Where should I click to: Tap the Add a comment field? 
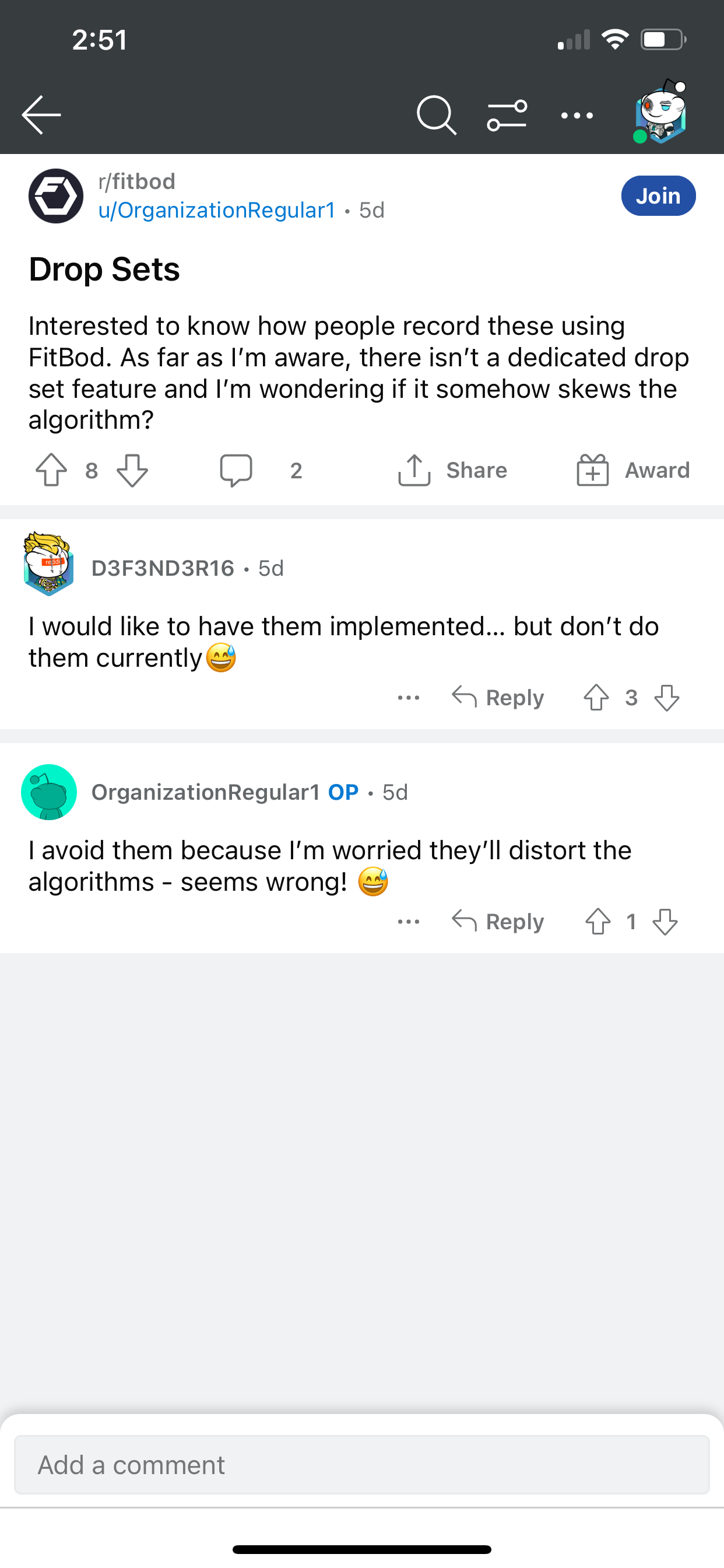tap(362, 1465)
